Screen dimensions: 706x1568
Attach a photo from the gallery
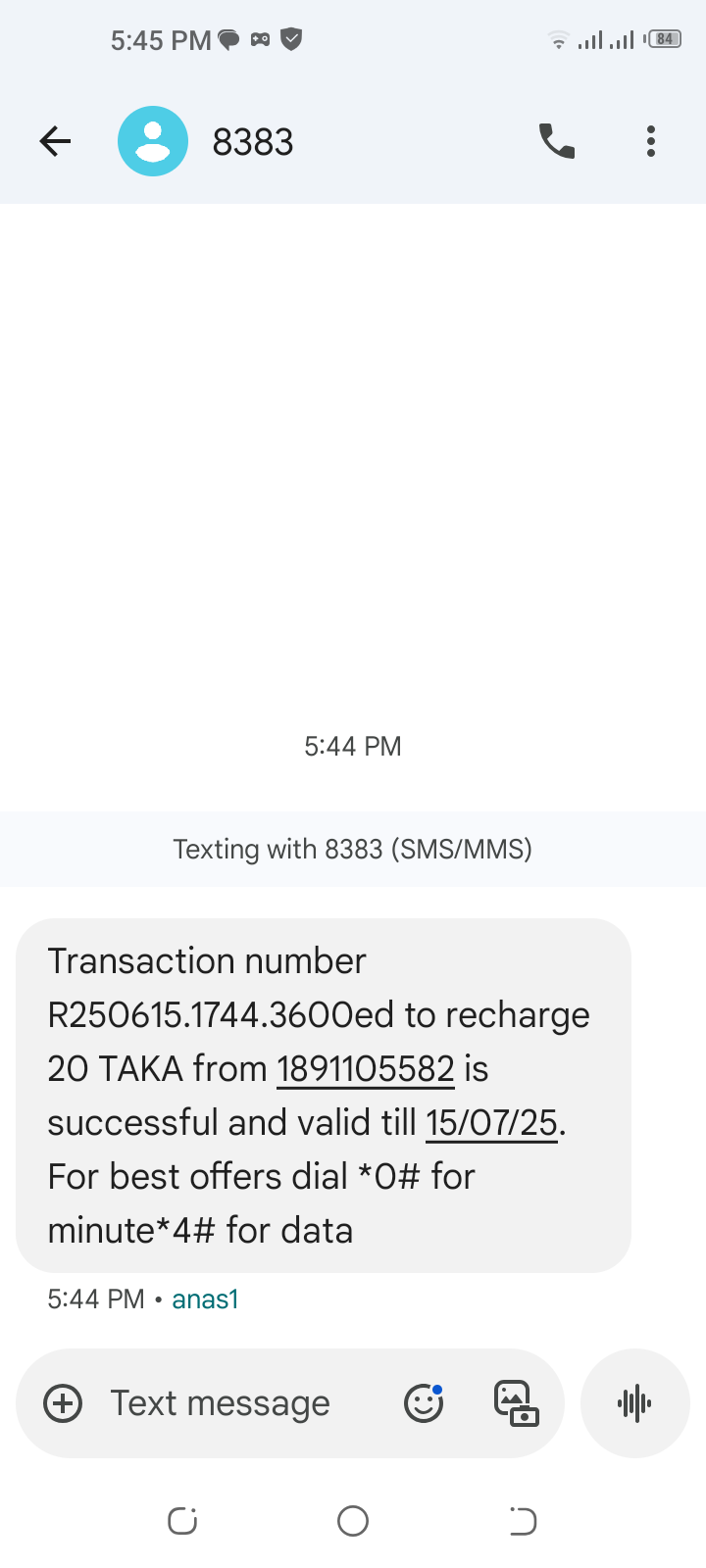516,1403
